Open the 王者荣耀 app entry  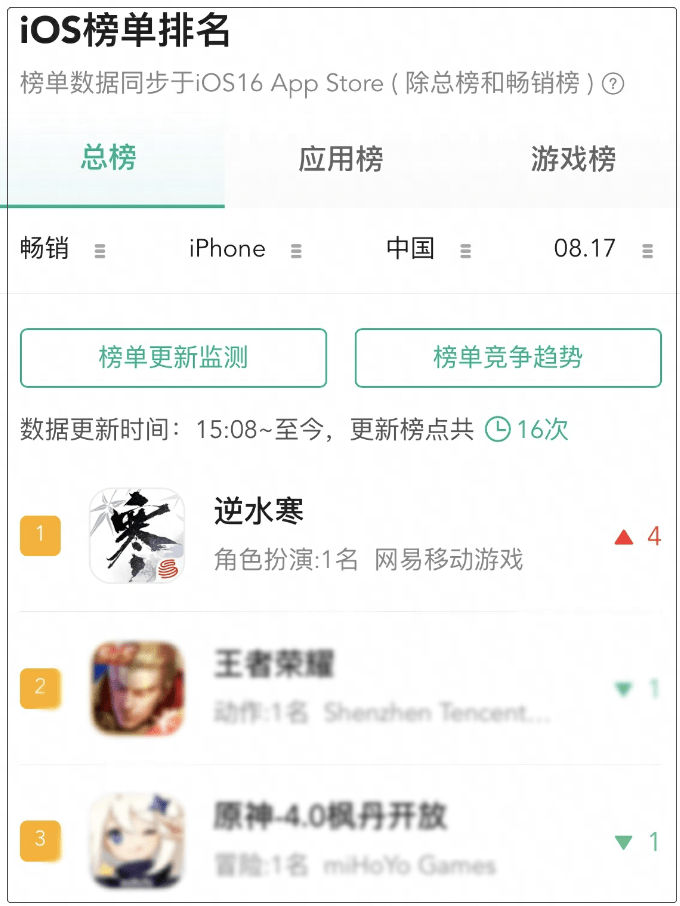340,687
